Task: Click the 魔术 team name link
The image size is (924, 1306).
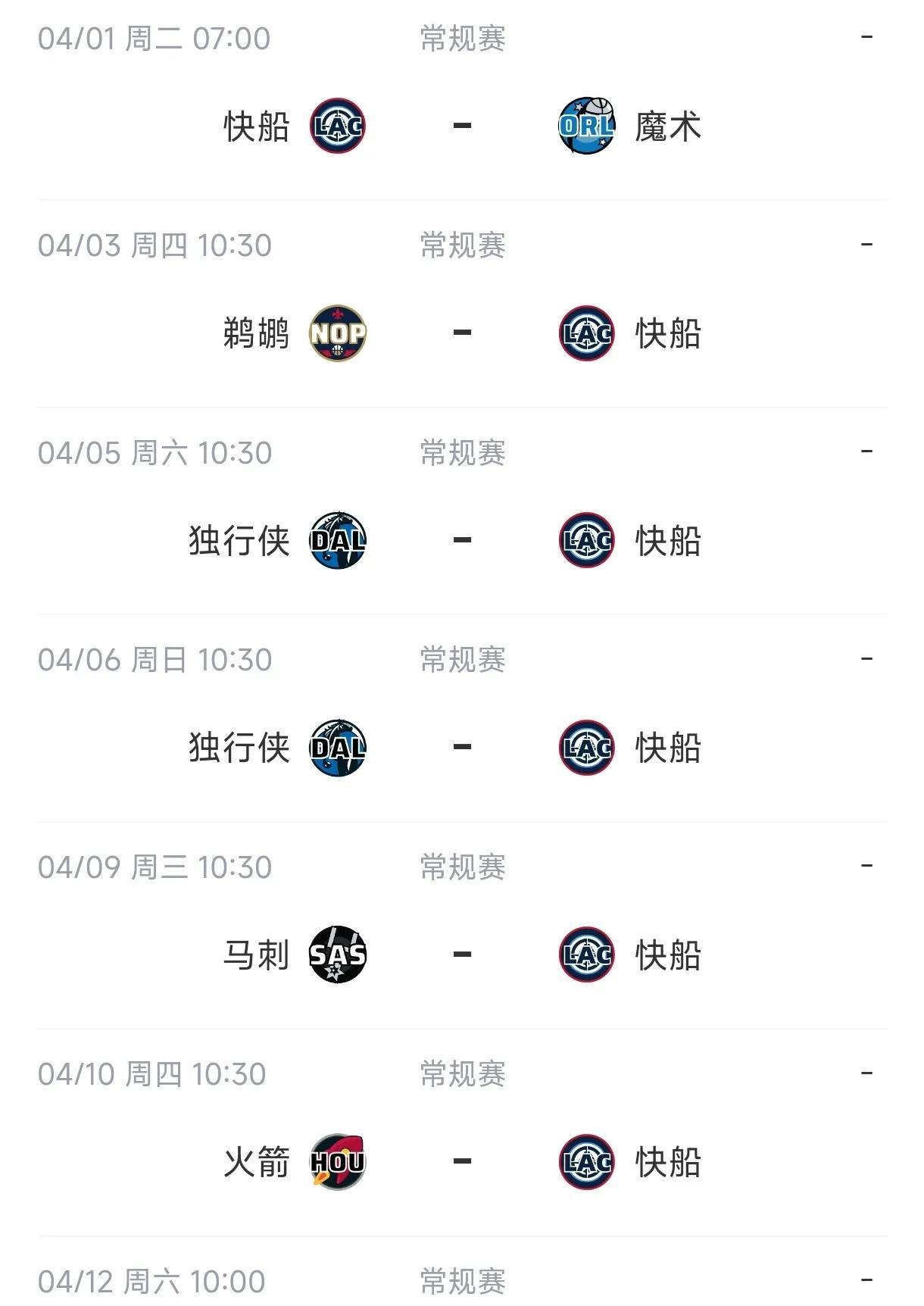Action: click(x=666, y=127)
